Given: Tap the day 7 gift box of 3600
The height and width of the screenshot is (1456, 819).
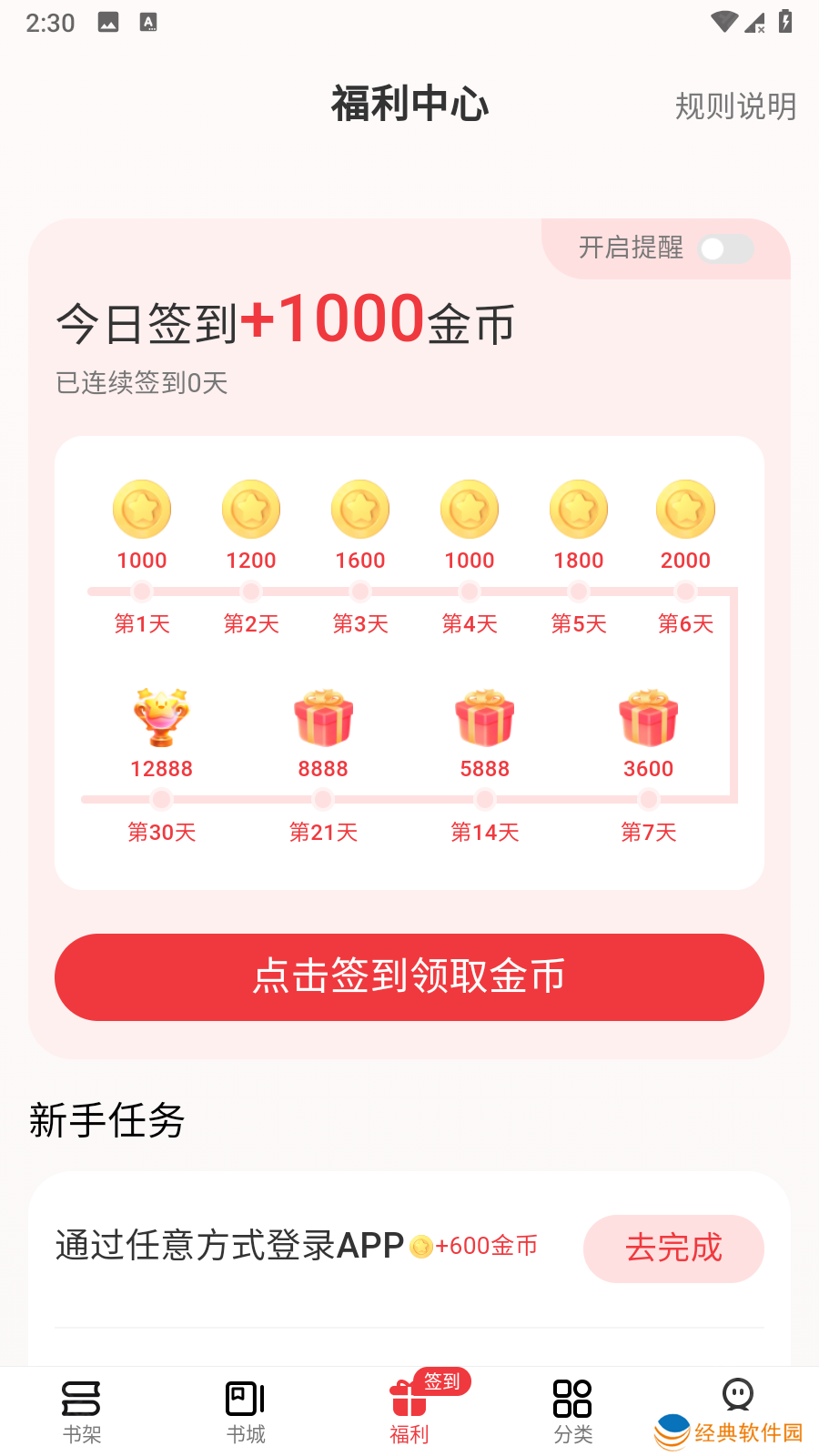Looking at the screenshot, I should [648, 718].
